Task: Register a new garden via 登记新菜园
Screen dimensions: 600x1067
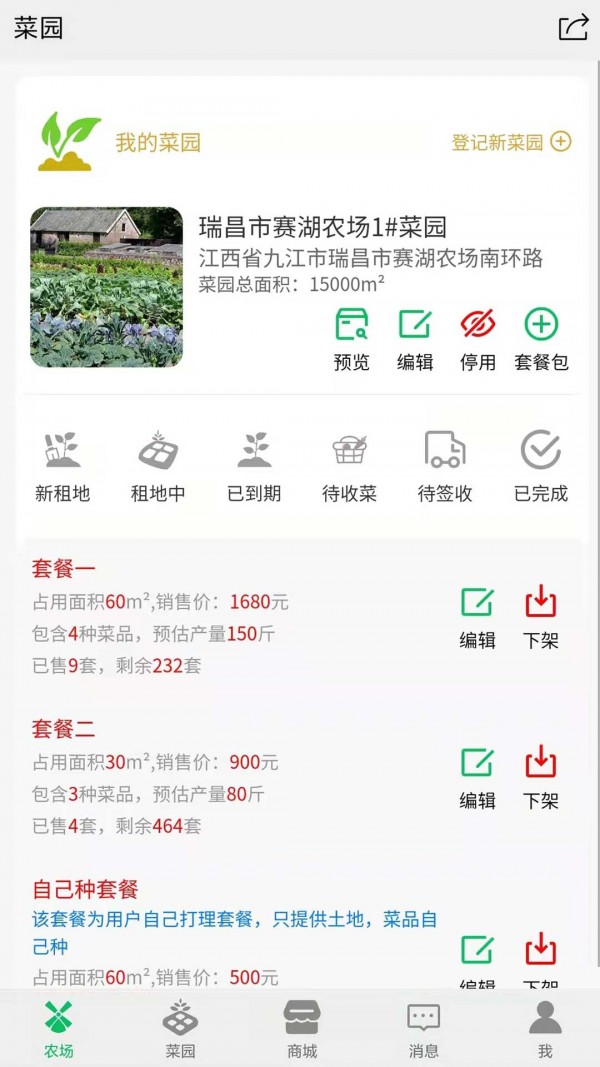Action: [511, 142]
